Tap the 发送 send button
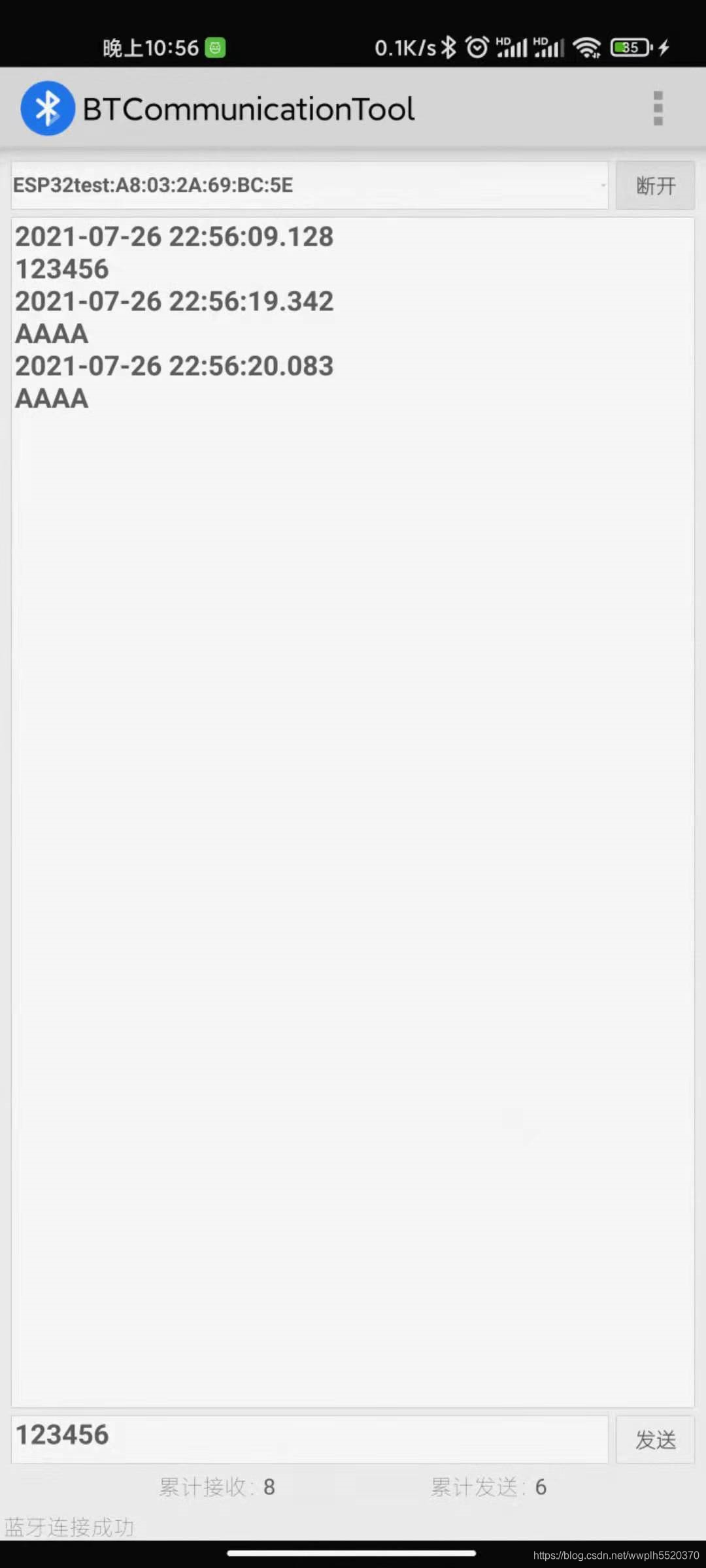 [x=655, y=1439]
